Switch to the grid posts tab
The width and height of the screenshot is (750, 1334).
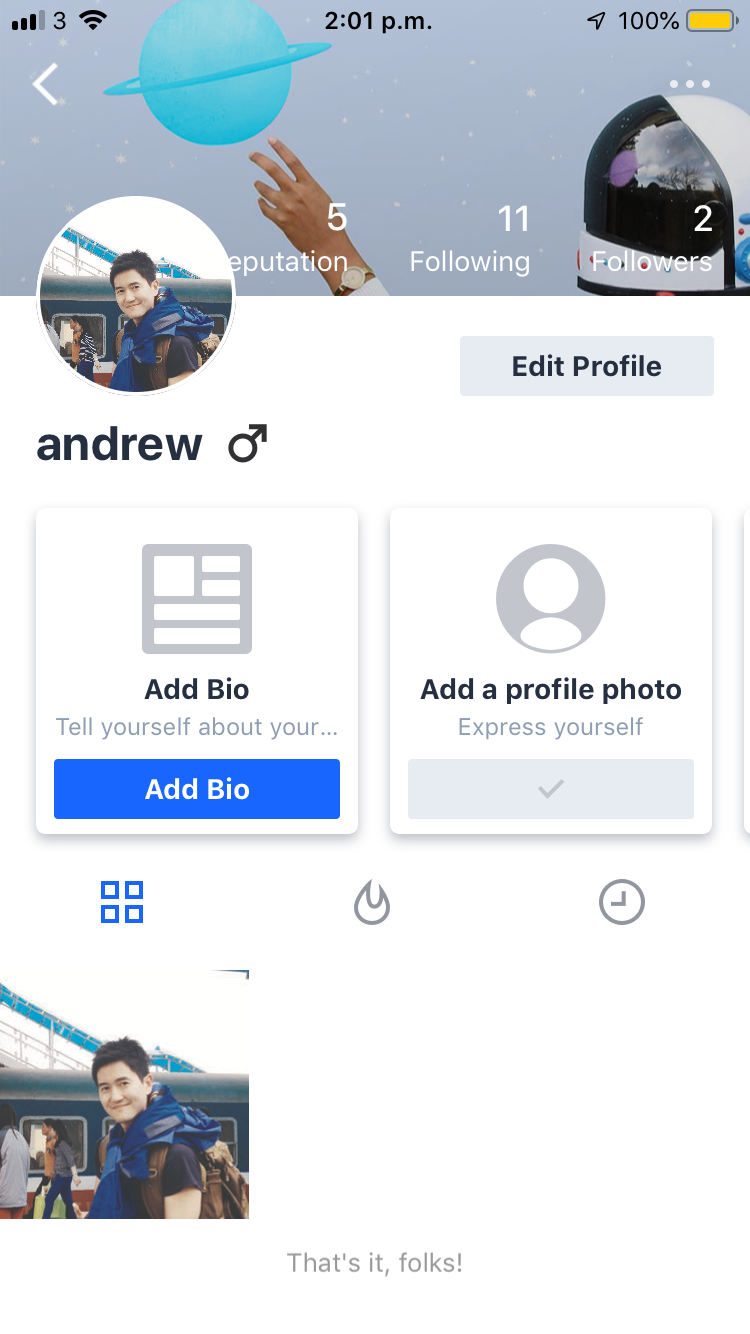point(122,902)
